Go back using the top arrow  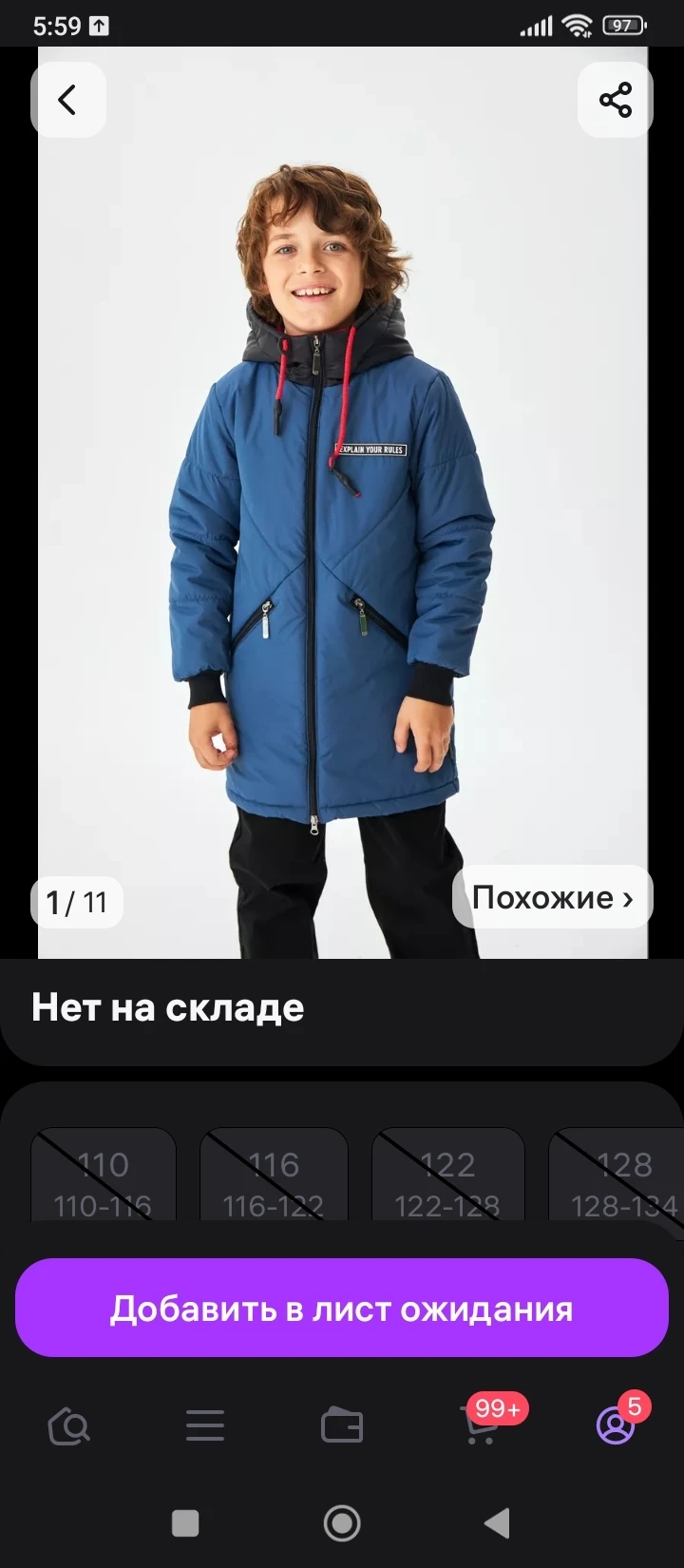(x=67, y=100)
